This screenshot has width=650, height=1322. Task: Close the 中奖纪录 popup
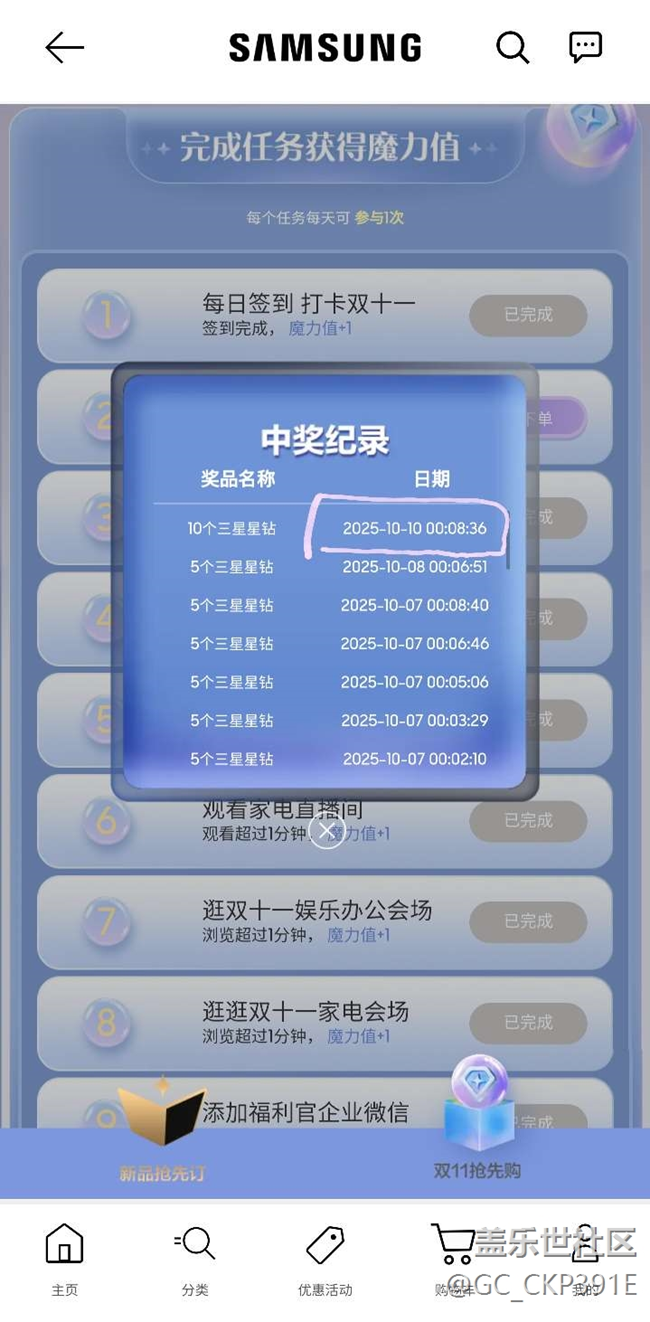tap(326, 830)
